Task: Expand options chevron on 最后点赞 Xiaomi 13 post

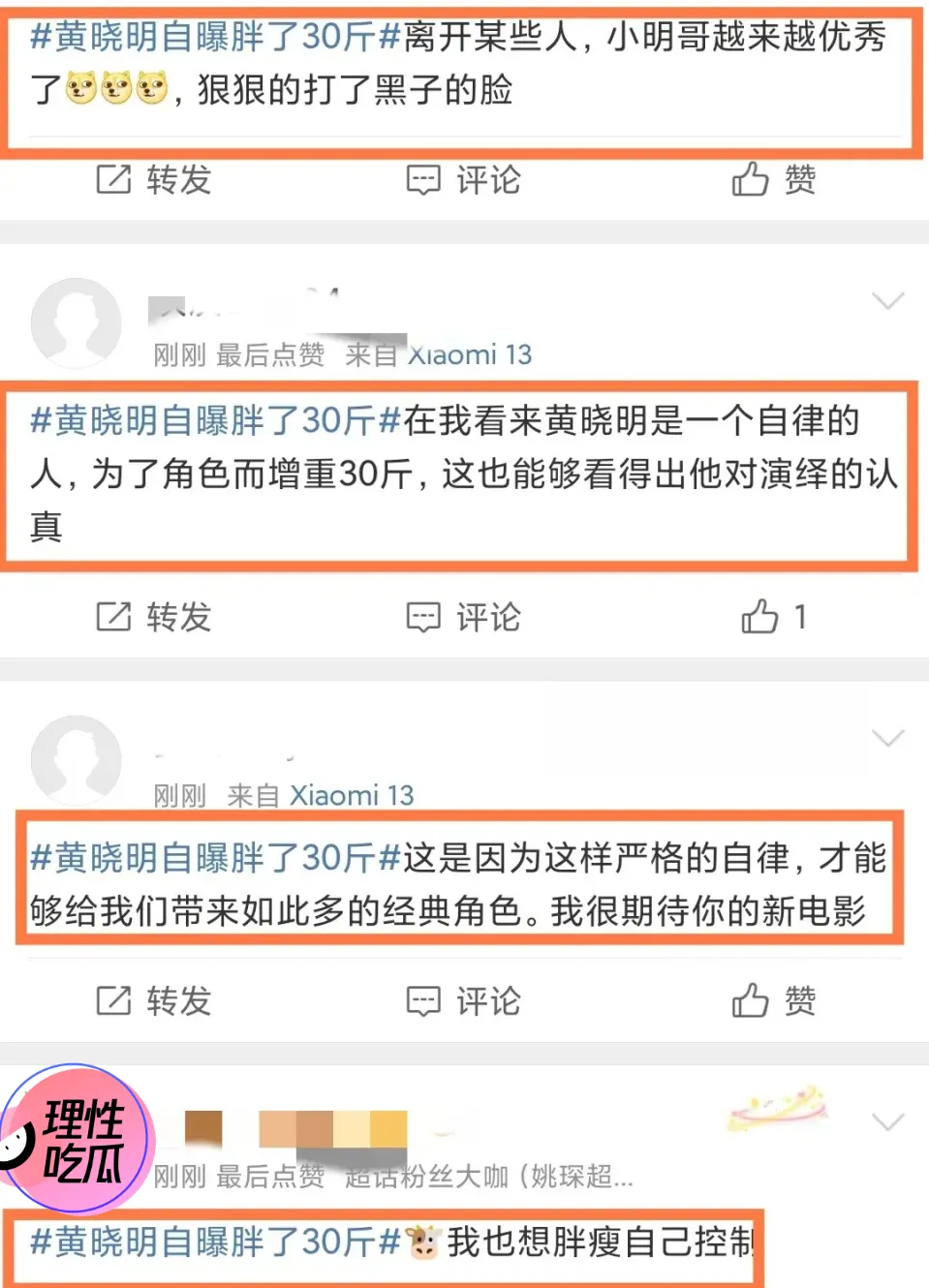Action: point(887,301)
